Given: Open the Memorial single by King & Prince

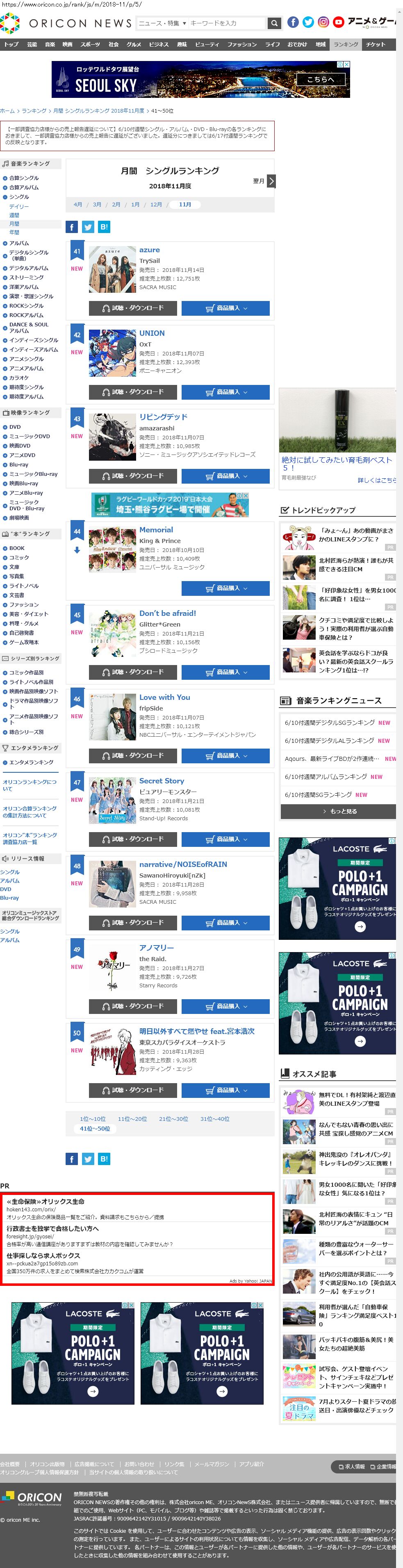Looking at the screenshot, I should pos(156,529).
